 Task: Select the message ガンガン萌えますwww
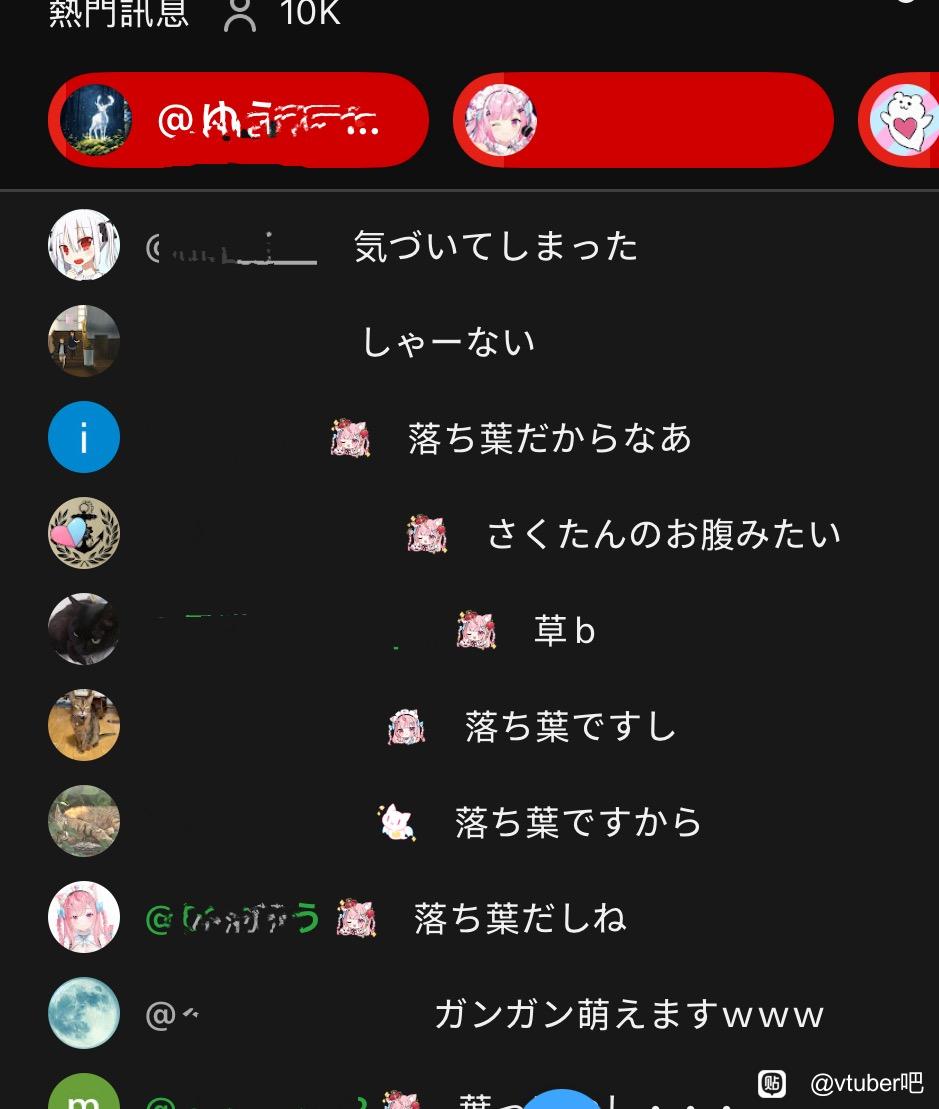click(629, 1014)
